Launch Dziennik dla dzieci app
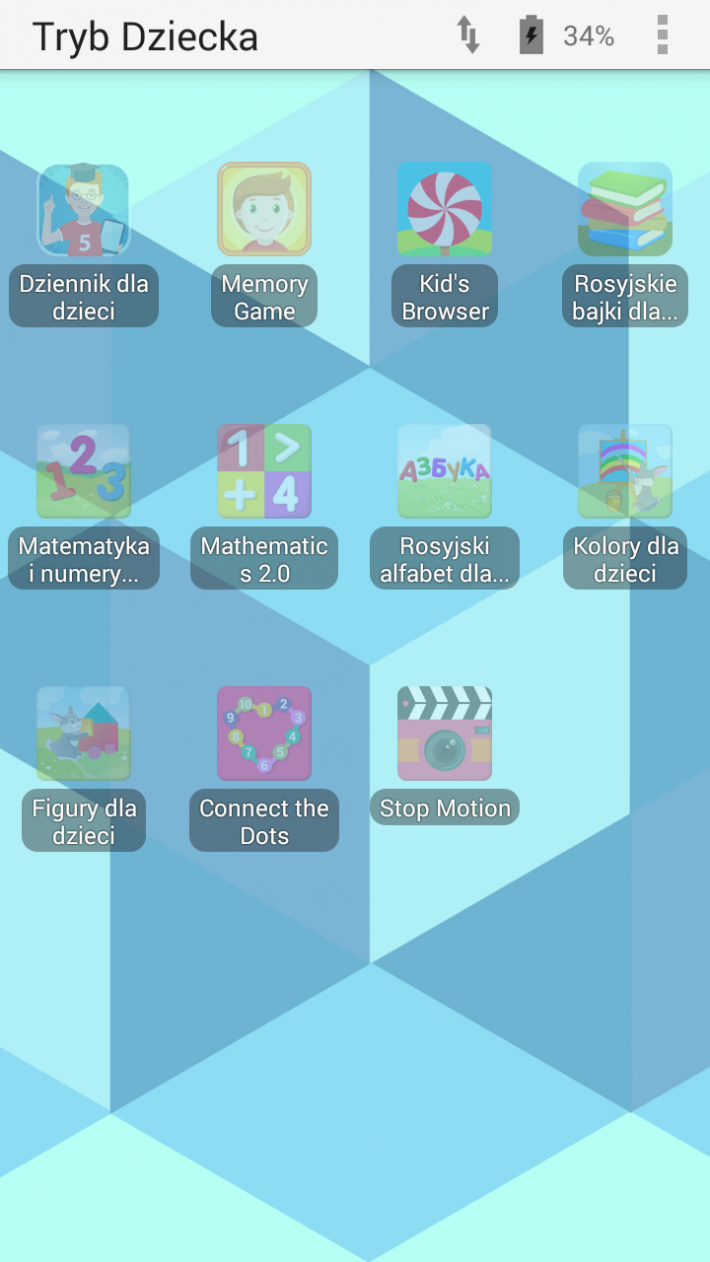 84,211
